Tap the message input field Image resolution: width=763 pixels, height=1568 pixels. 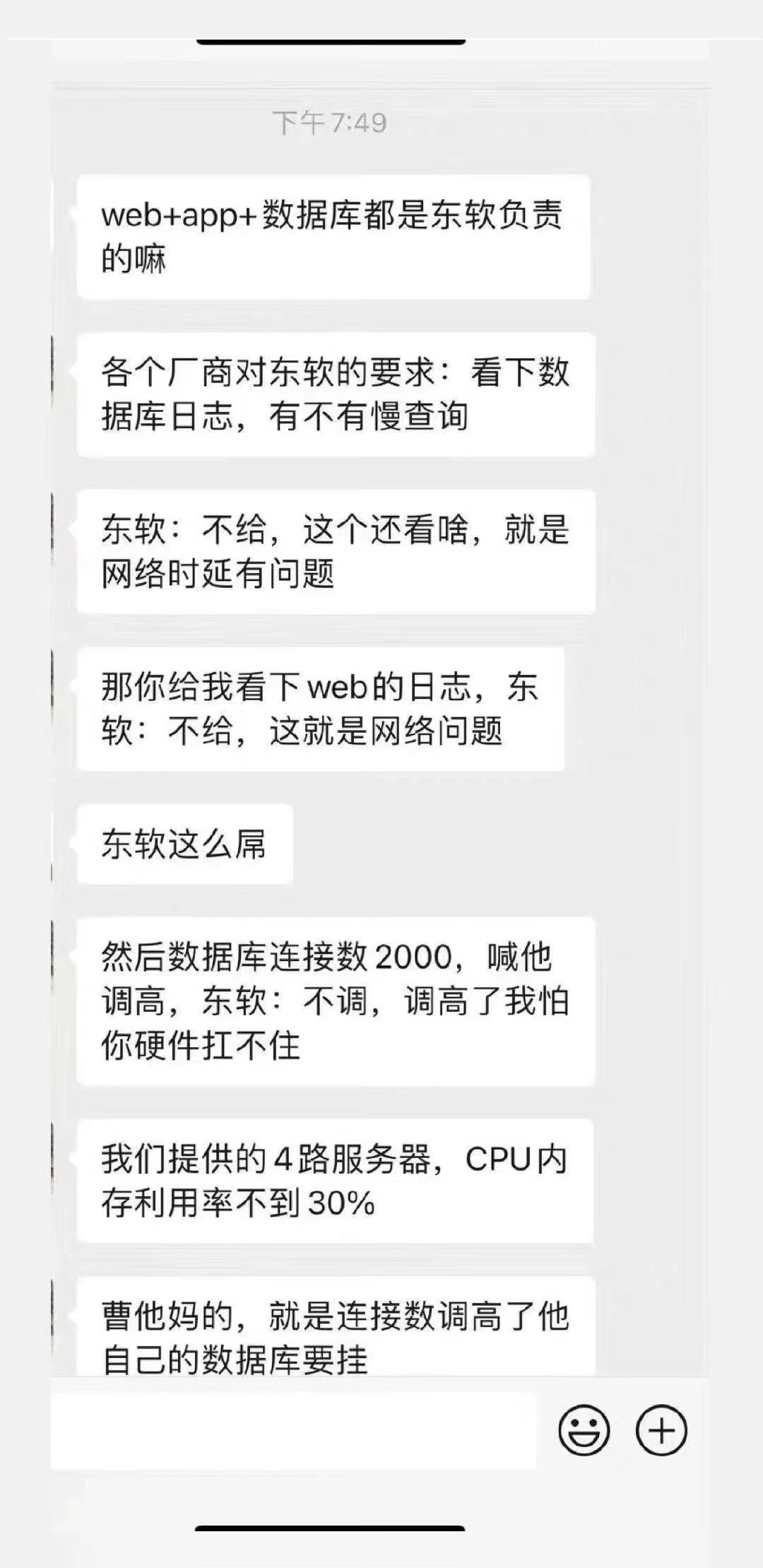click(293, 1430)
